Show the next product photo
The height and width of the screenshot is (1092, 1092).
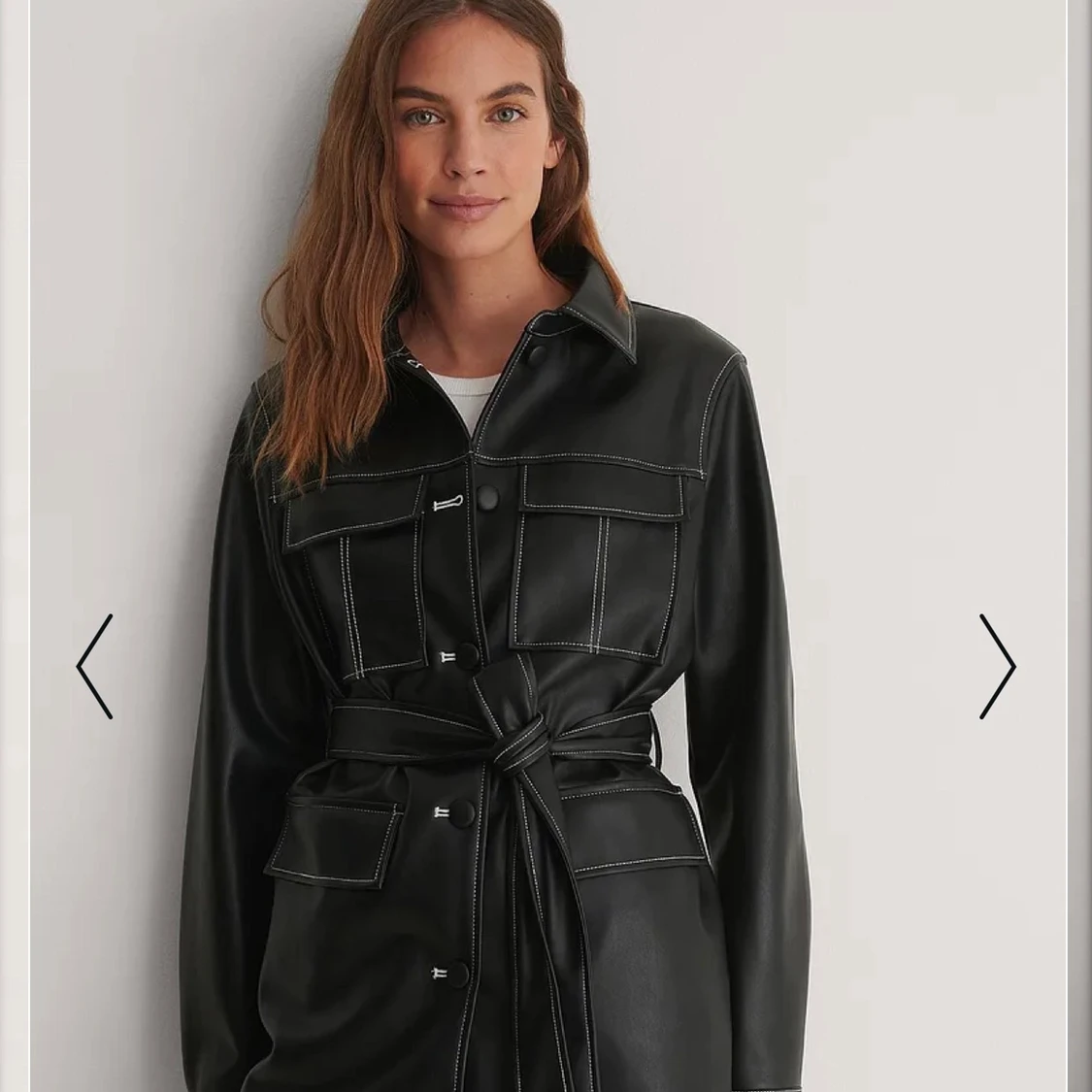pos(996,667)
